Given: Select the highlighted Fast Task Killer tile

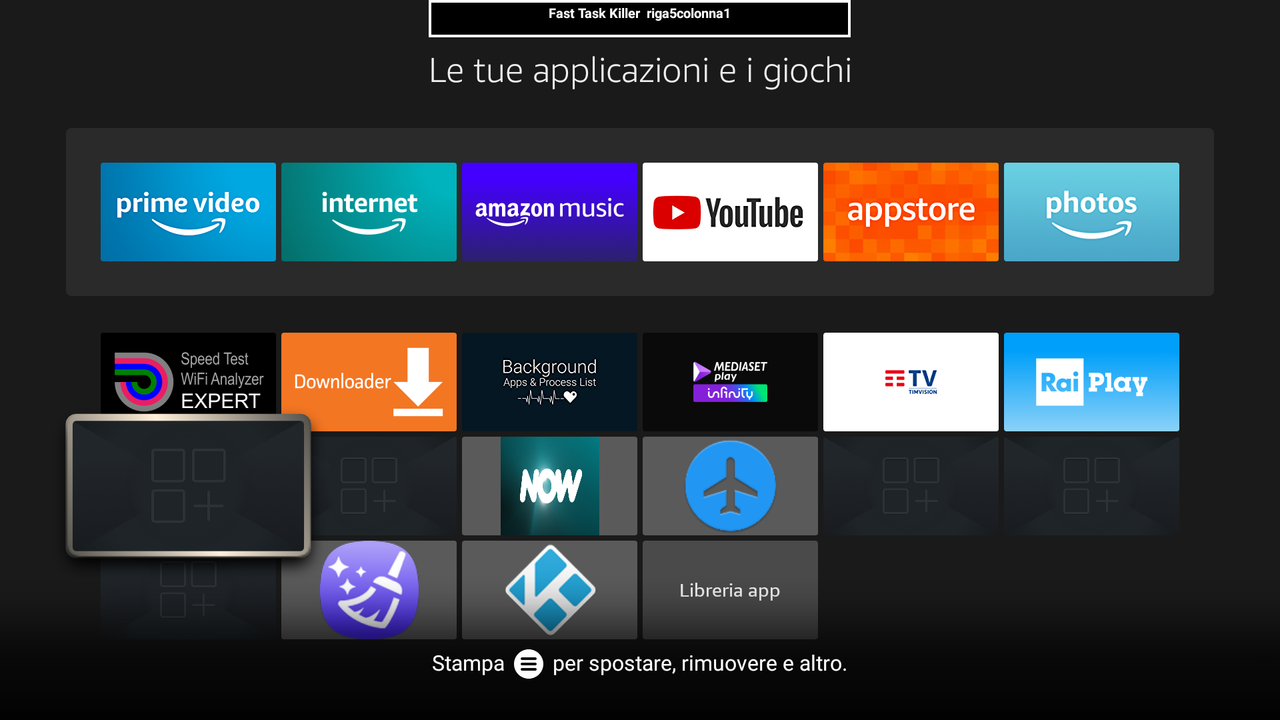Looking at the screenshot, I should point(188,485).
